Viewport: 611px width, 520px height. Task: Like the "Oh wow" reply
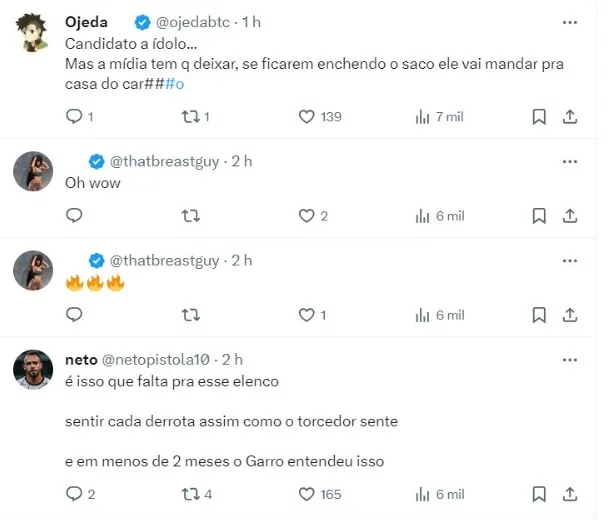pos(308,215)
